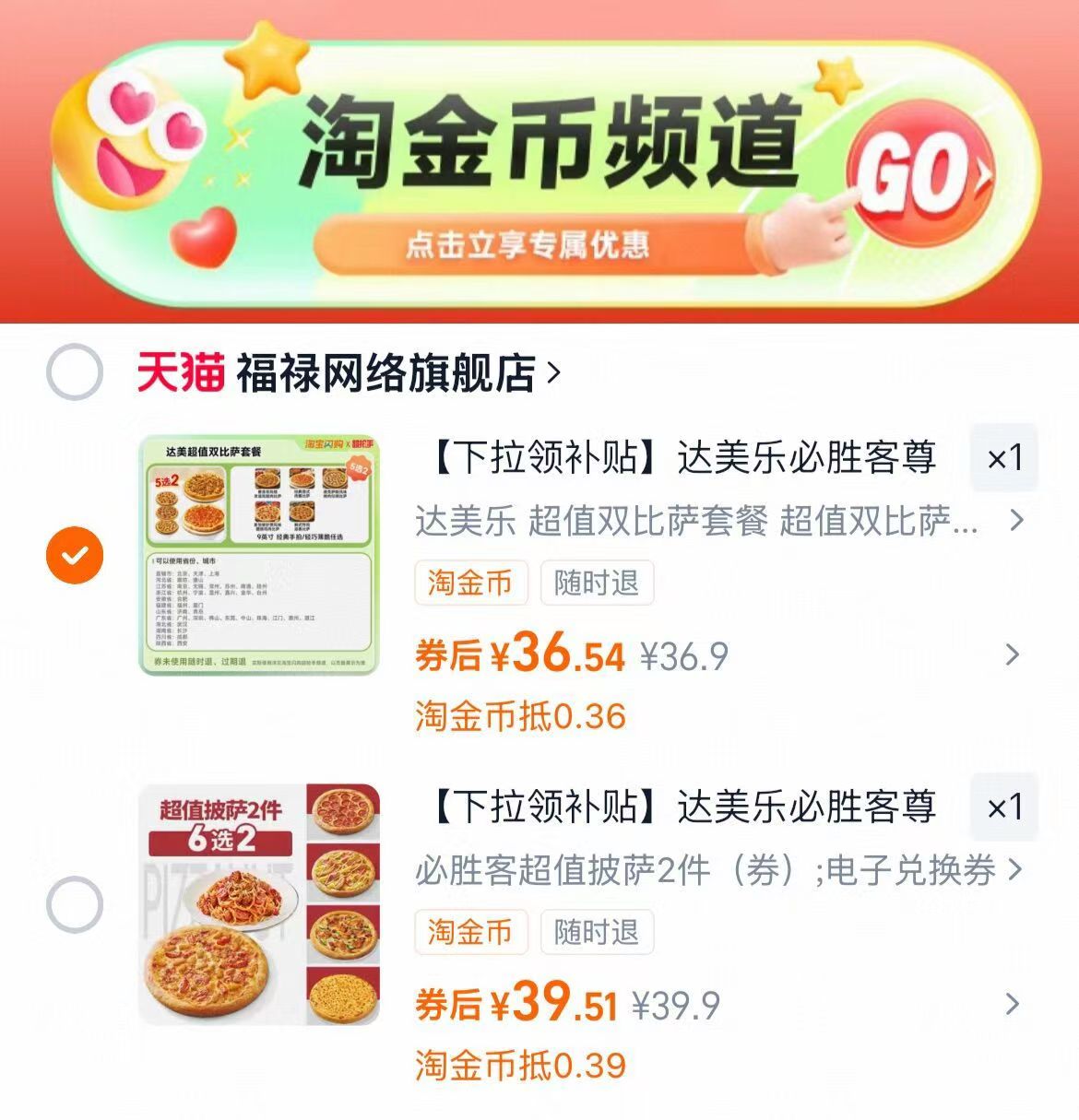Click the 淘金币 tag on the pizza 2-piece item
This screenshot has height=1120, width=1079.
click(x=471, y=934)
